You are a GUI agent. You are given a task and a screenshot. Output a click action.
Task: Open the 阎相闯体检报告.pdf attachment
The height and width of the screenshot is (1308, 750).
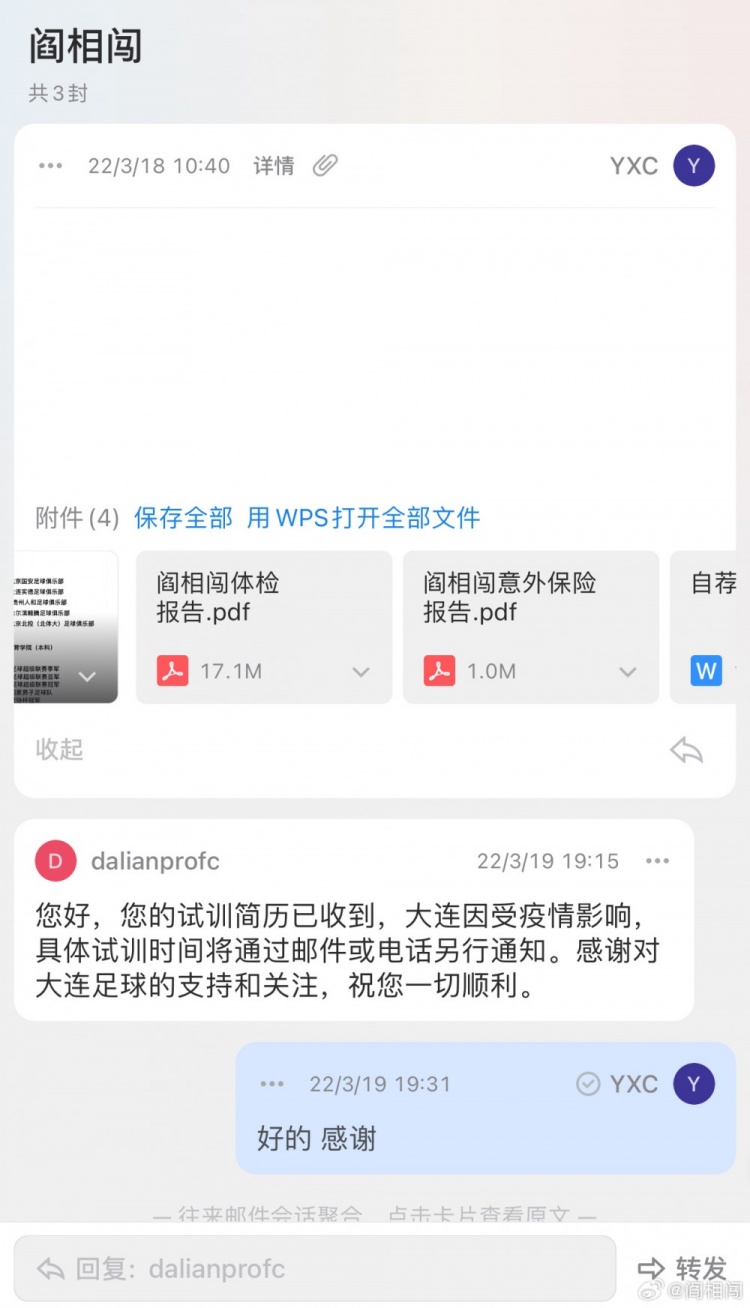263,627
